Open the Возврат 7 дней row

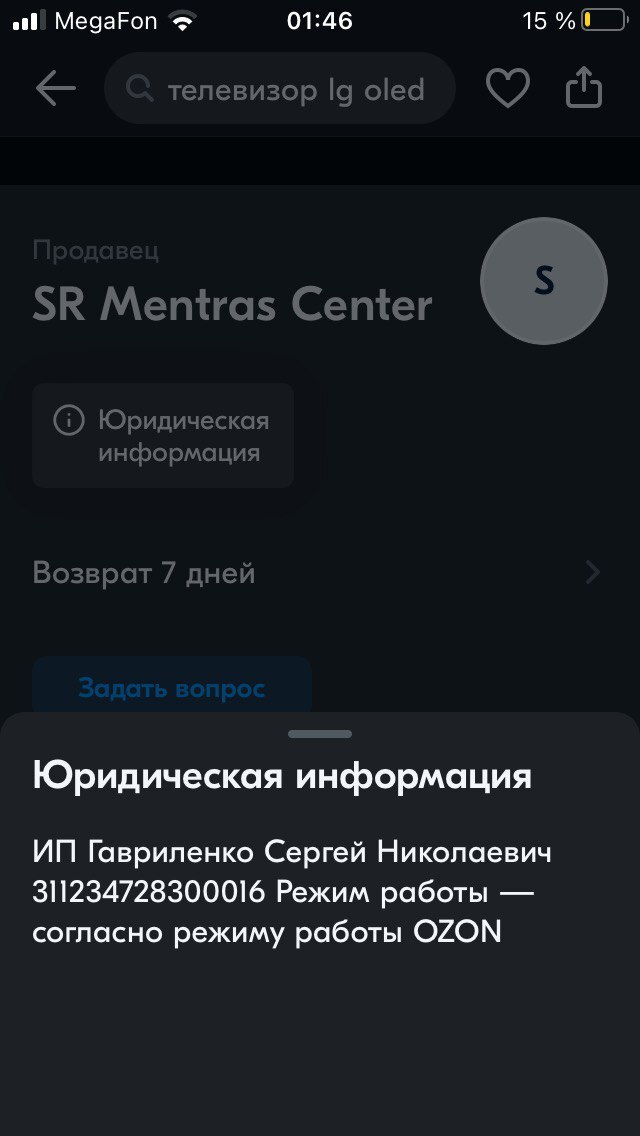pos(318,573)
